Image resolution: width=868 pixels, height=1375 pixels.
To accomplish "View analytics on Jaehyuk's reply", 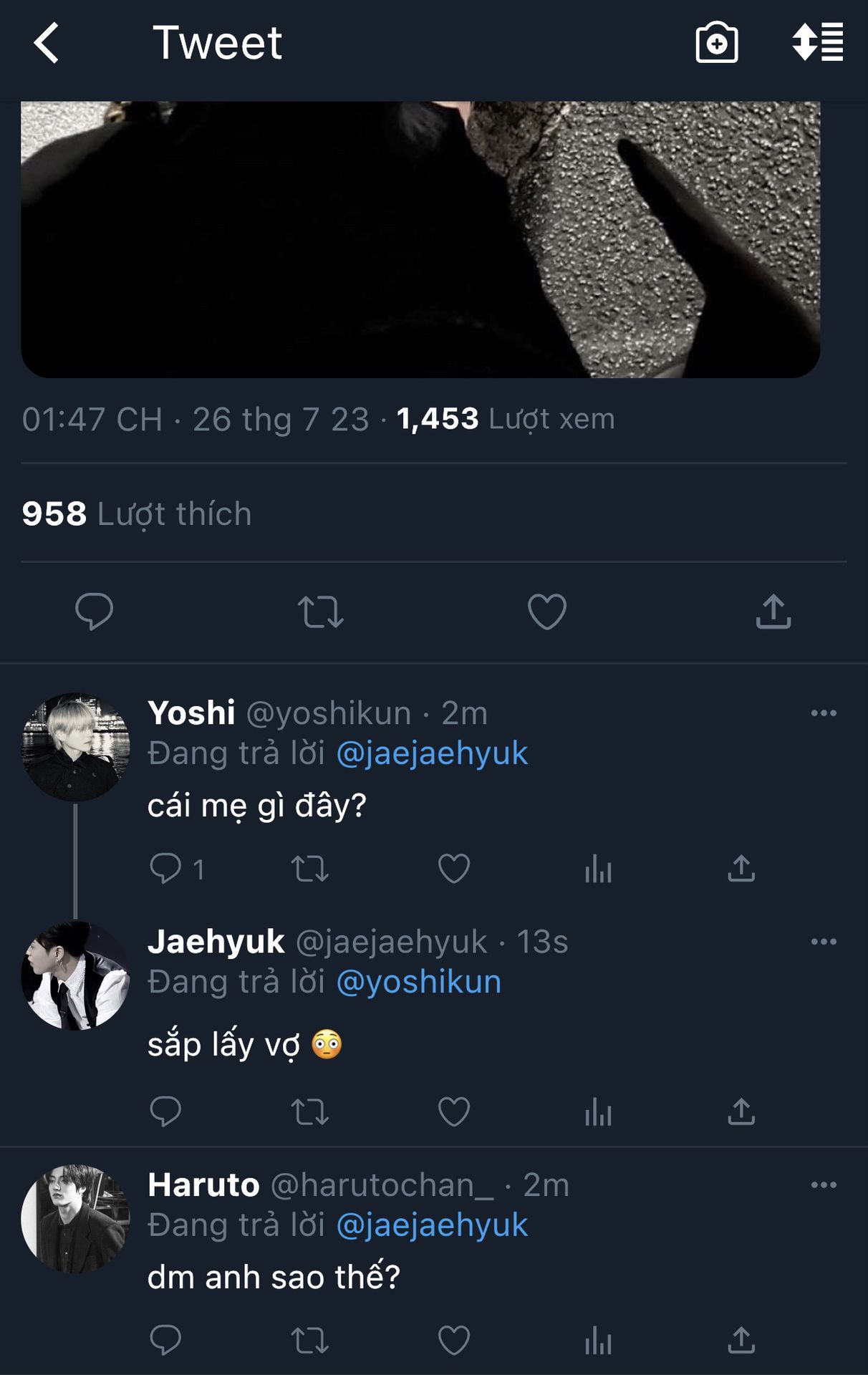I will click(x=598, y=1111).
